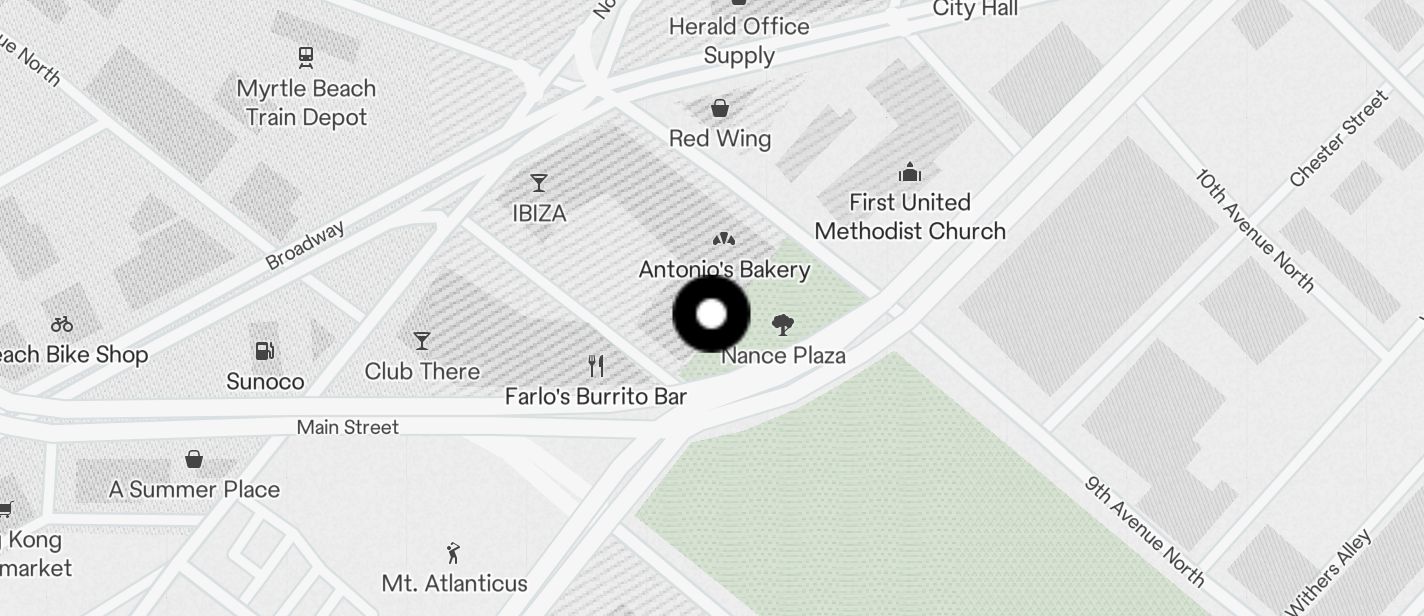Open Red Wing shop marker
1424x616 pixels.
click(x=720, y=108)
